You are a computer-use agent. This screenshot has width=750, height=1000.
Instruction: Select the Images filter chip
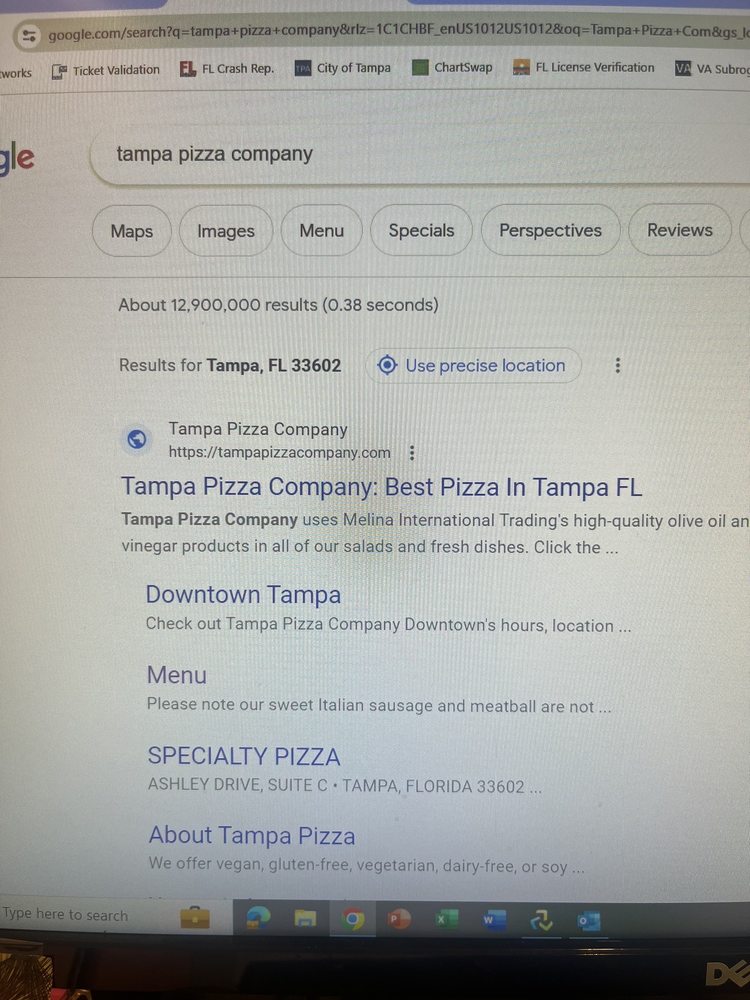coord(225,231)
